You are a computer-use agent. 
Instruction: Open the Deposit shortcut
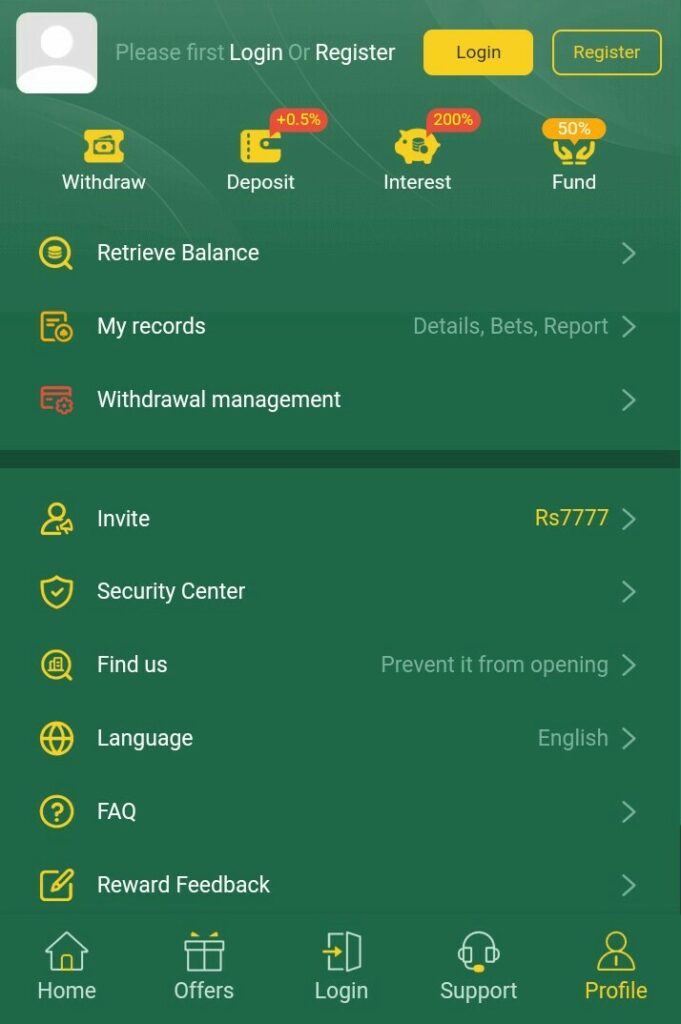pyautogui.click(x=261, y=160)
